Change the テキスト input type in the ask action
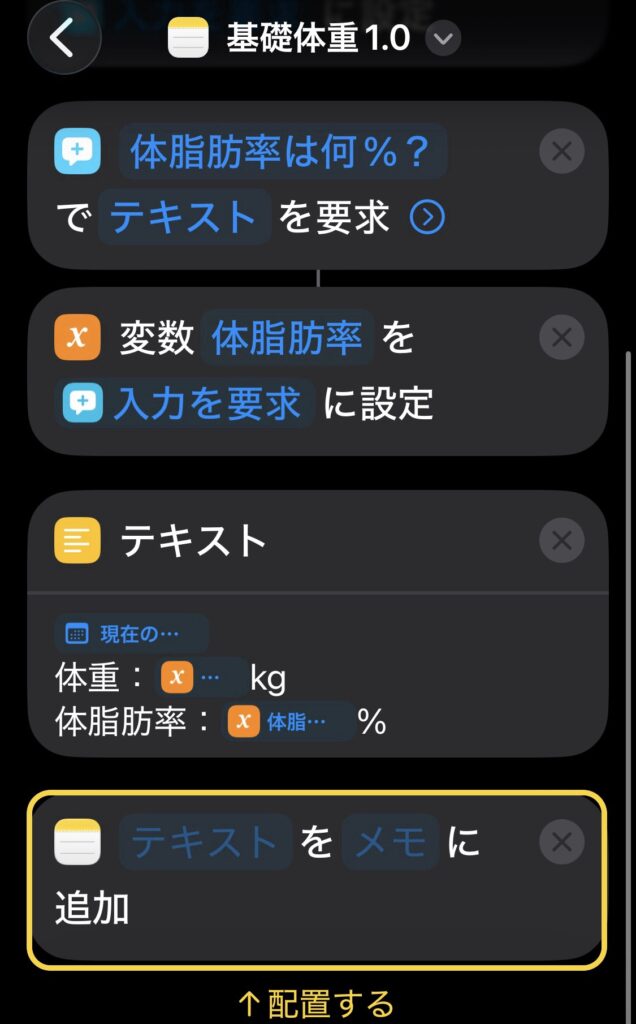 (184, 217)
